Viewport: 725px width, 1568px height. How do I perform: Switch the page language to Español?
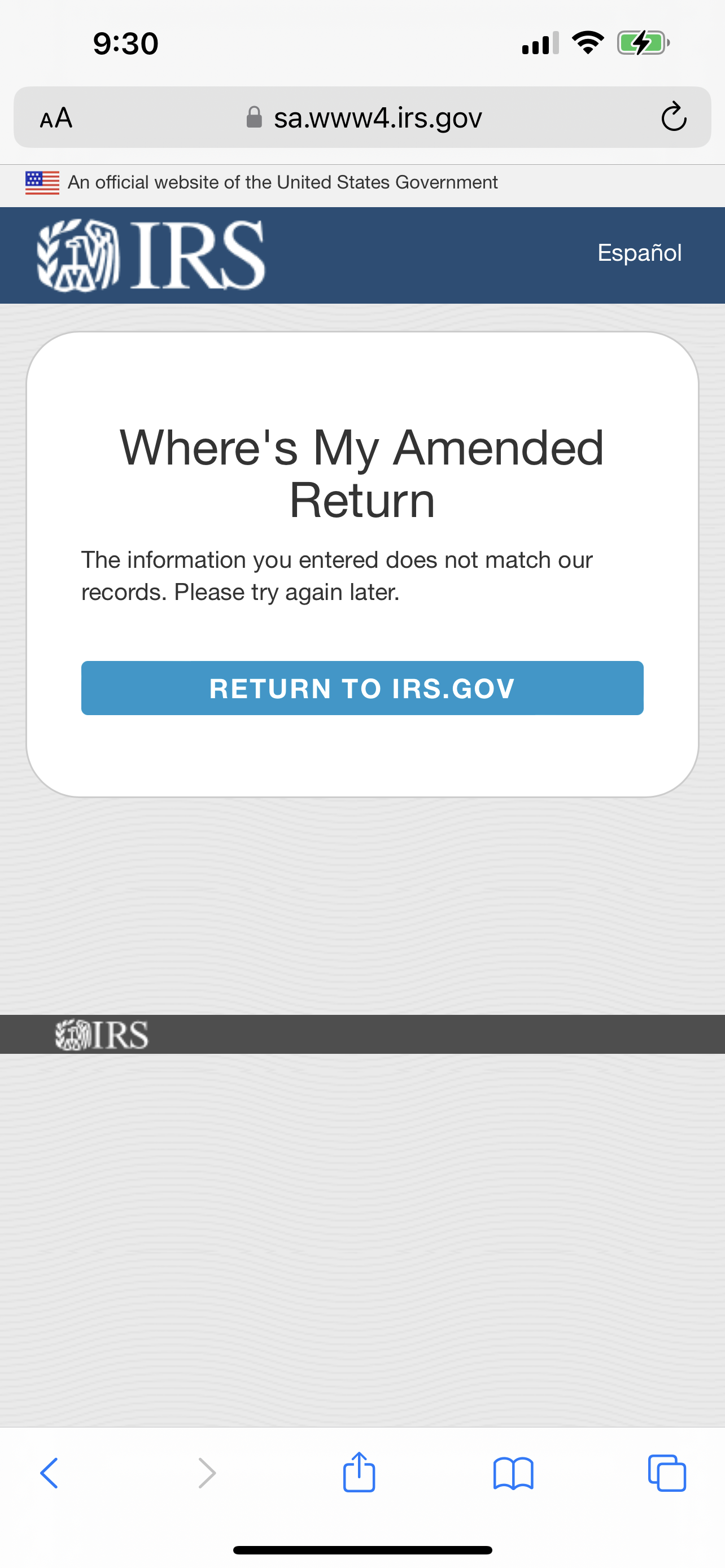[x=639, y=253]
